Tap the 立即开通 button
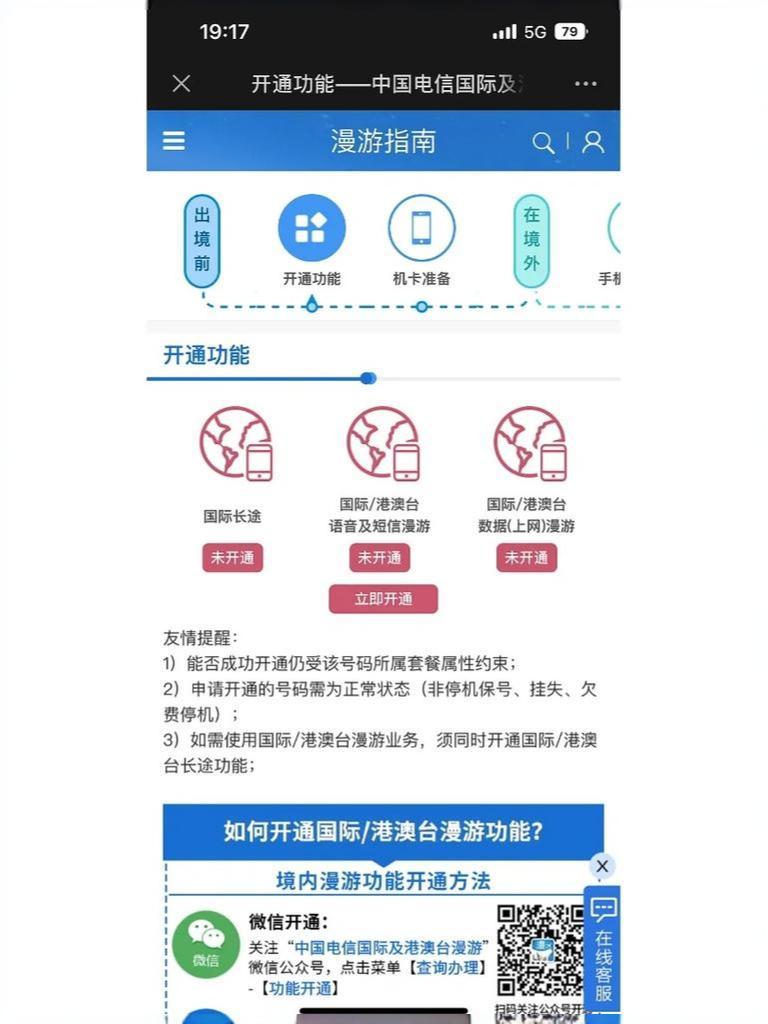This screenshot has height=1024, width=768. coord(383,599)
